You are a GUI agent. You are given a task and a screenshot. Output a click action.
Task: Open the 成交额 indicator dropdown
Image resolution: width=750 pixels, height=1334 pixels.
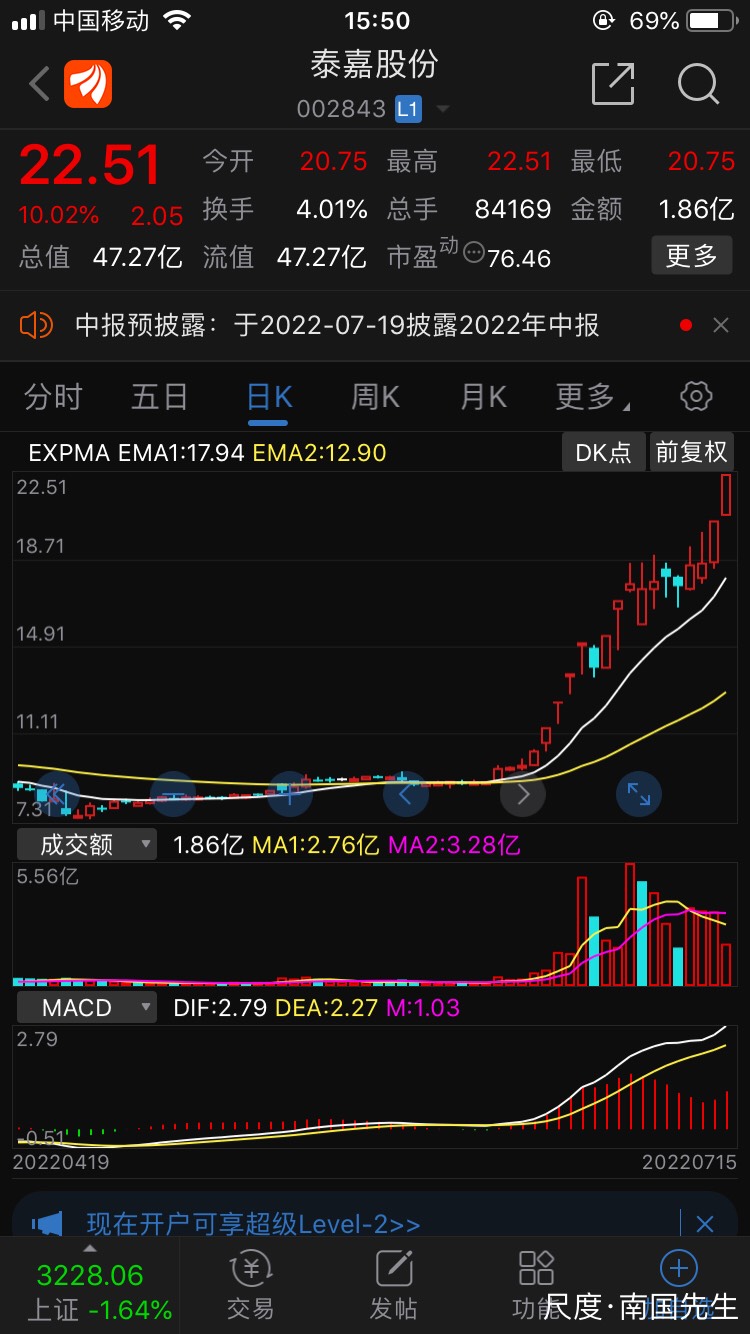[x=88, y=844]
